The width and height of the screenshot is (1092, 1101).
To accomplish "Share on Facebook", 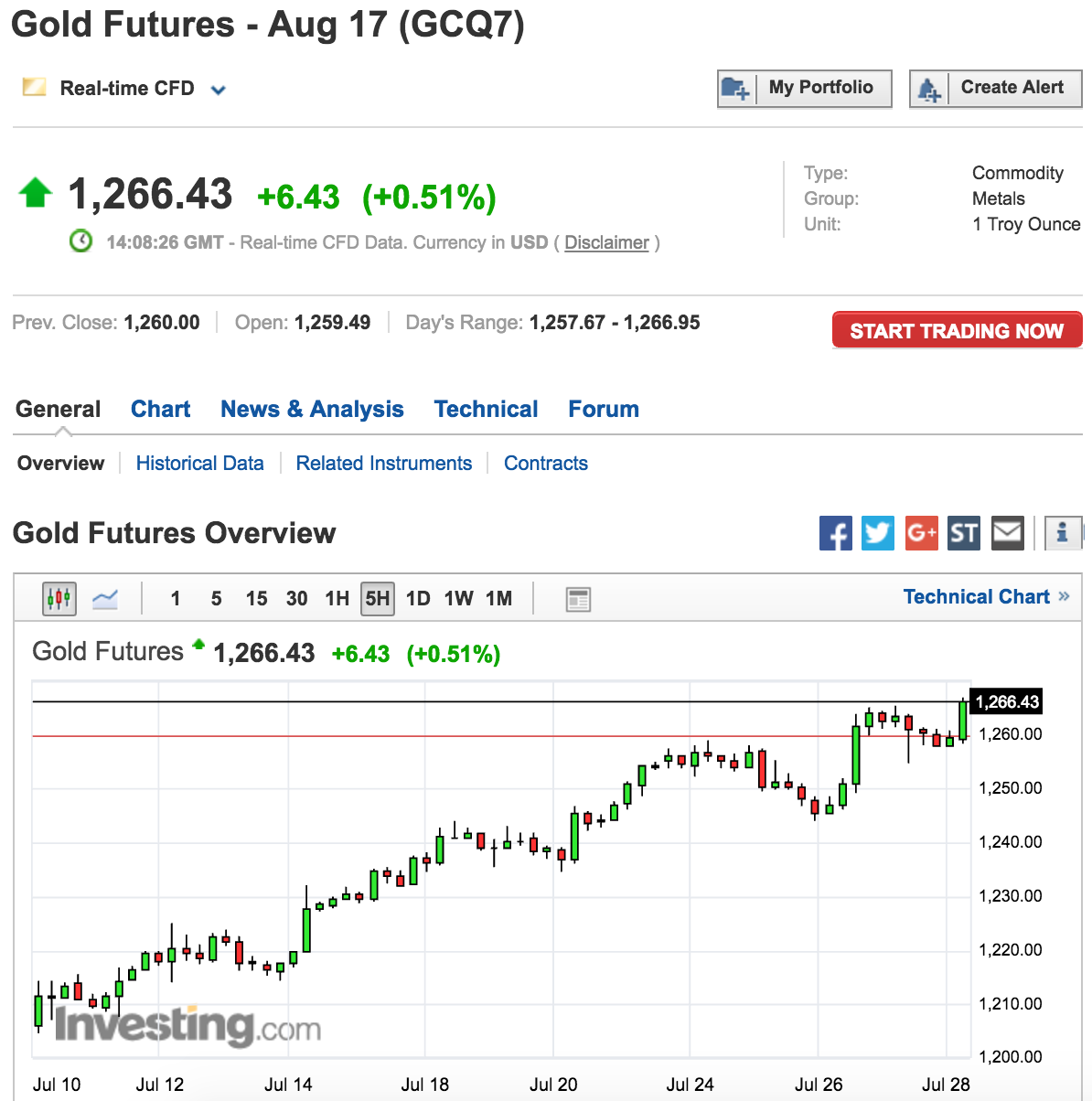I will point(835,533).
